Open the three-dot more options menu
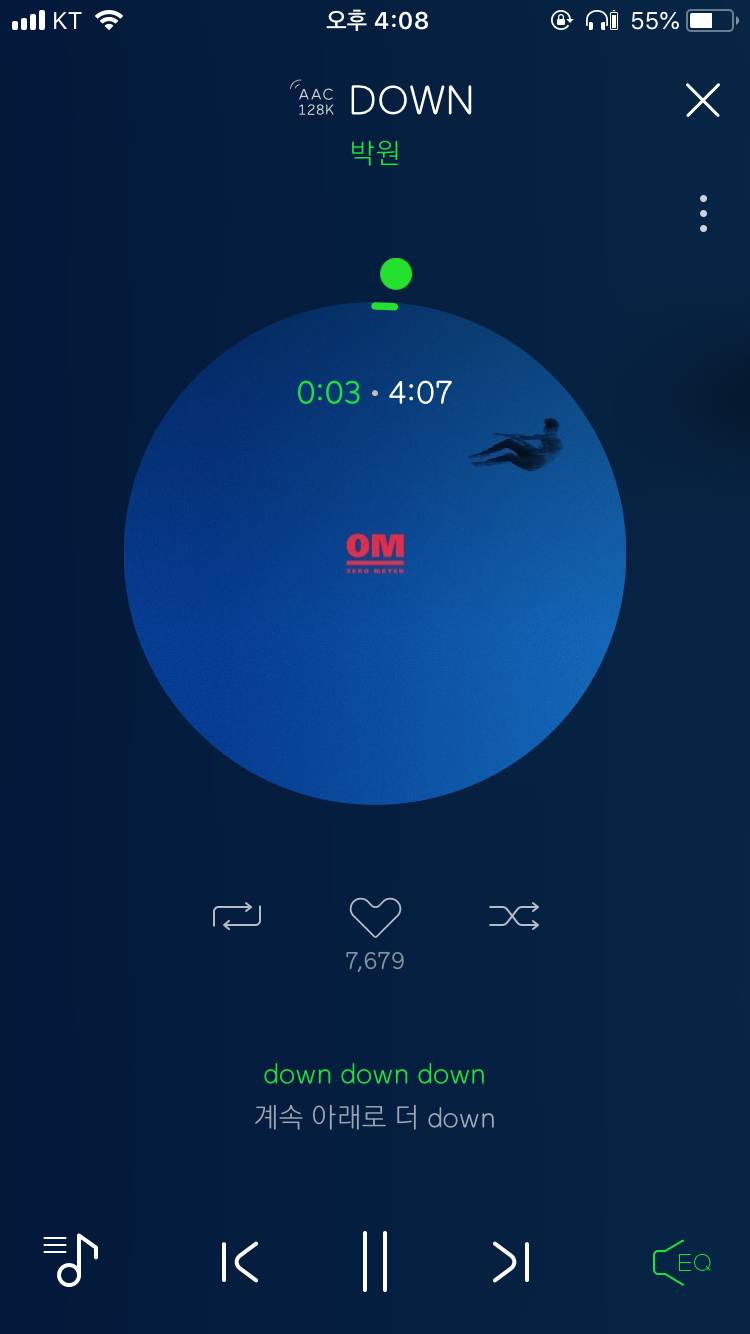This screenshot has width=750, height=1334. coord(703,212)
